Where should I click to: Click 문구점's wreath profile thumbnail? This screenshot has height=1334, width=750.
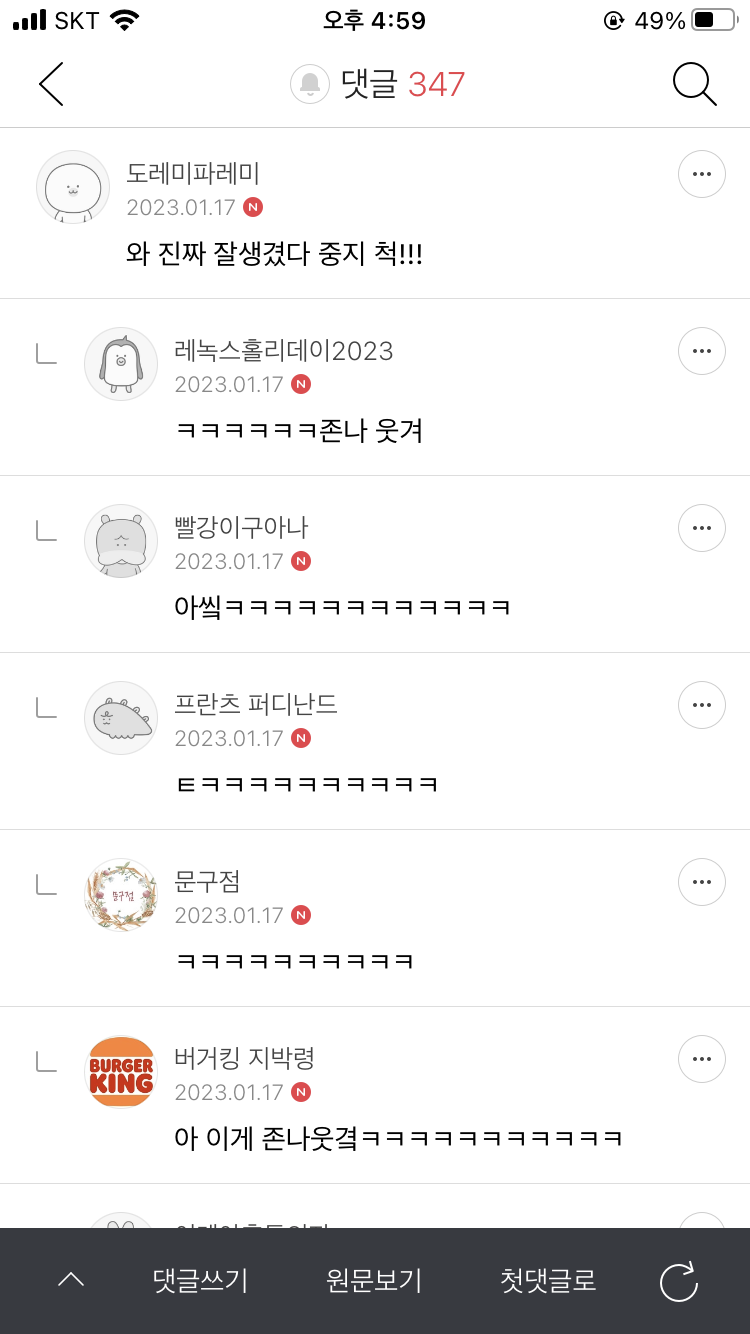point(121,894)
